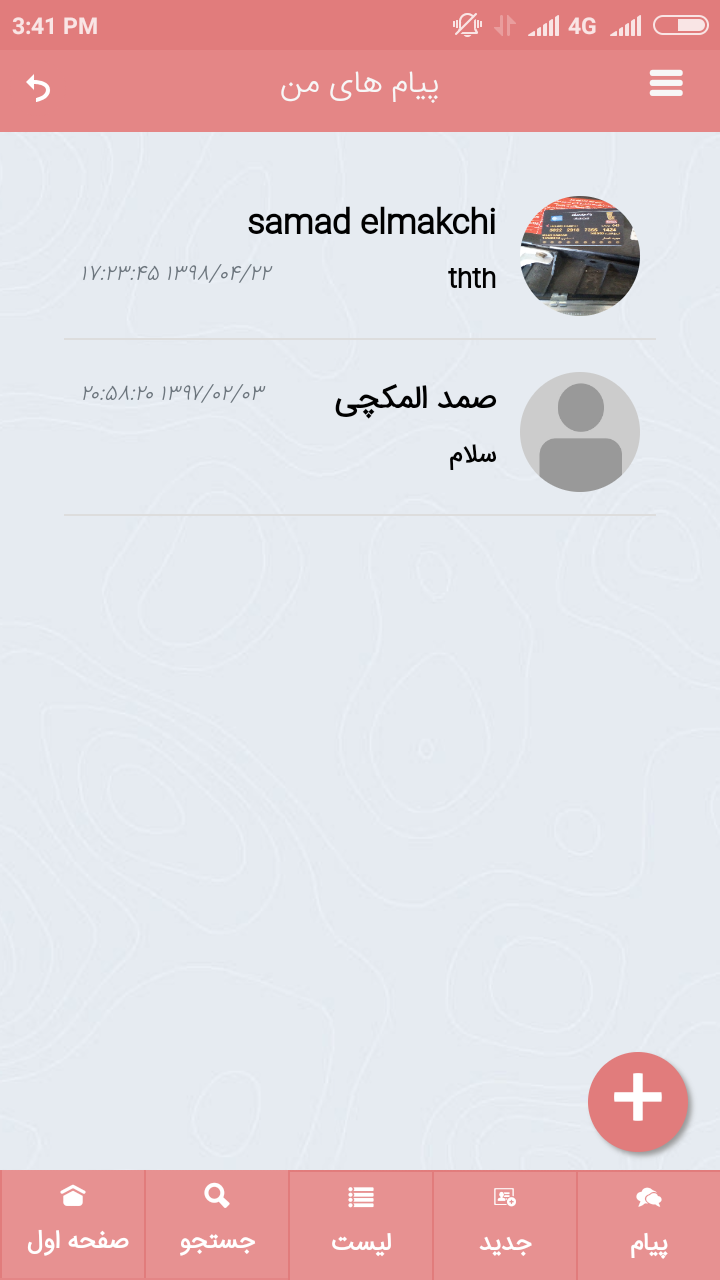
Task: Open the hamburger menu
Action: pos(666,84)
